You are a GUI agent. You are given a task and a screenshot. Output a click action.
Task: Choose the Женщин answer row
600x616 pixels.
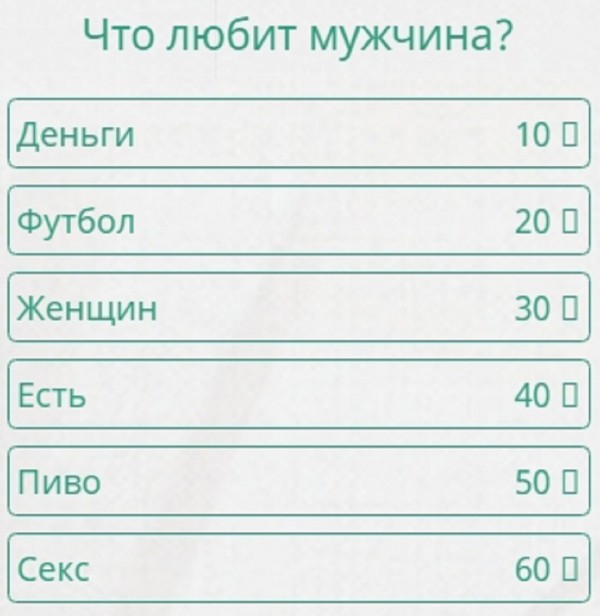pyautogui.click(x=299, y=309)
